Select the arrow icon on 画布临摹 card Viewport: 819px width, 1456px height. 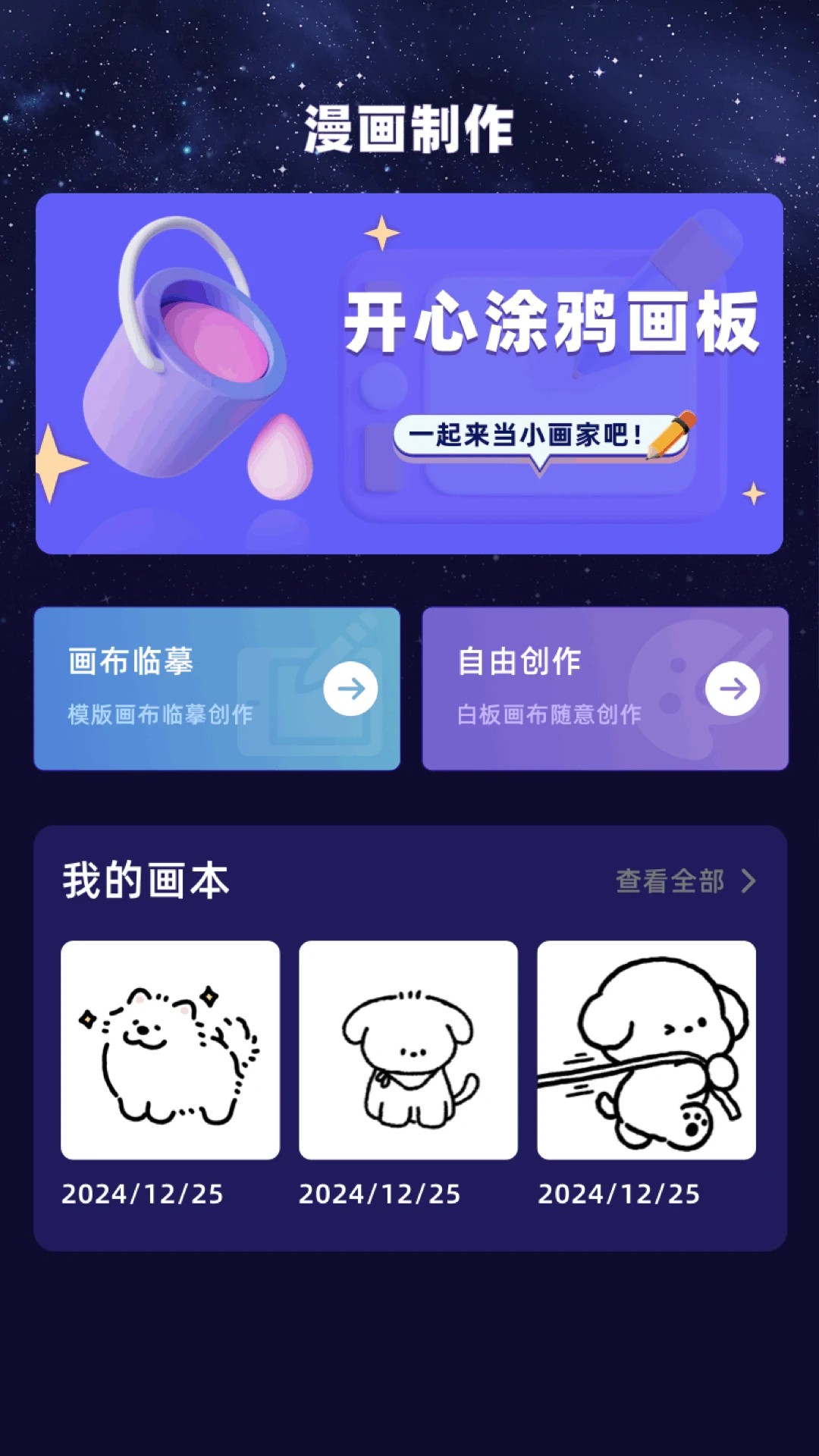pos(350,688)
